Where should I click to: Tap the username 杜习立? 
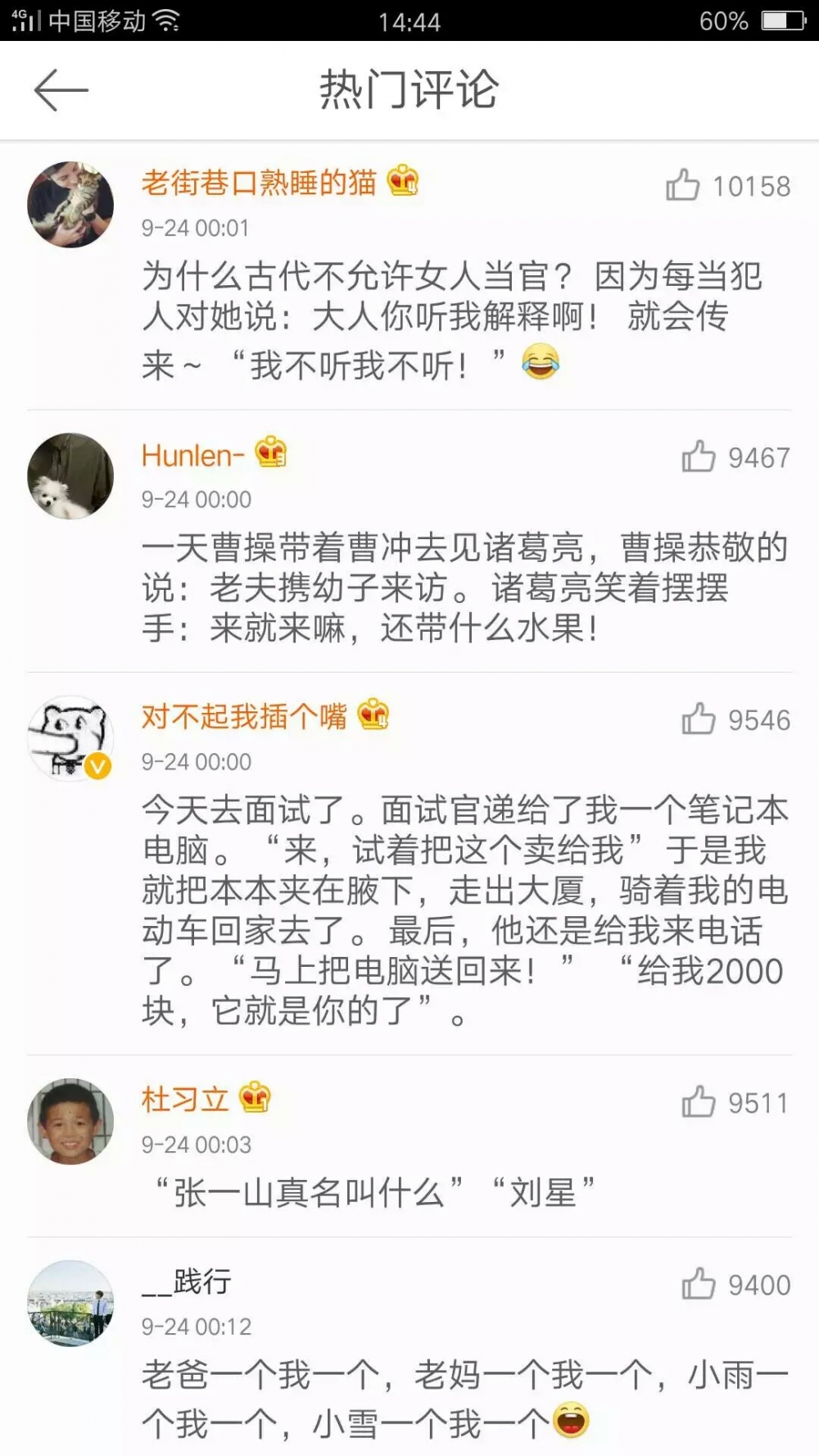[x=185, y=1099]
